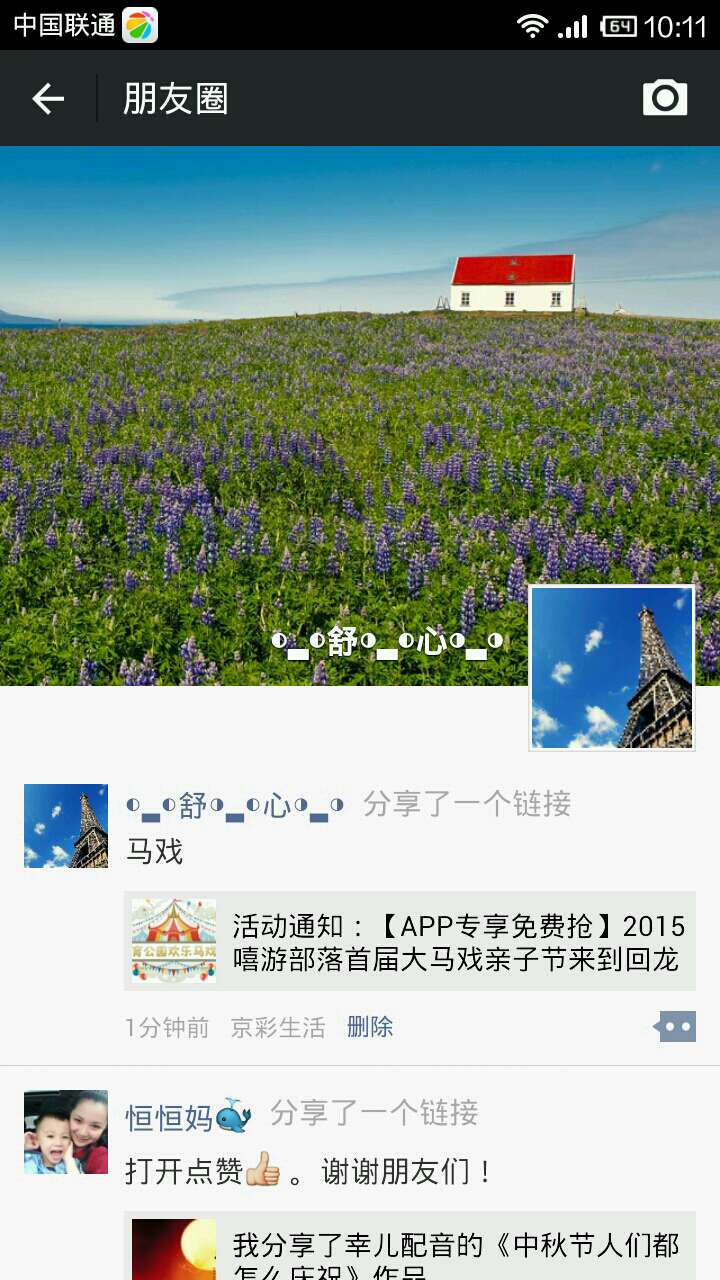Open like/comment menu on 马戏 post
The height and width of the screenshot is (1280, 720).
pos(675,1026)
